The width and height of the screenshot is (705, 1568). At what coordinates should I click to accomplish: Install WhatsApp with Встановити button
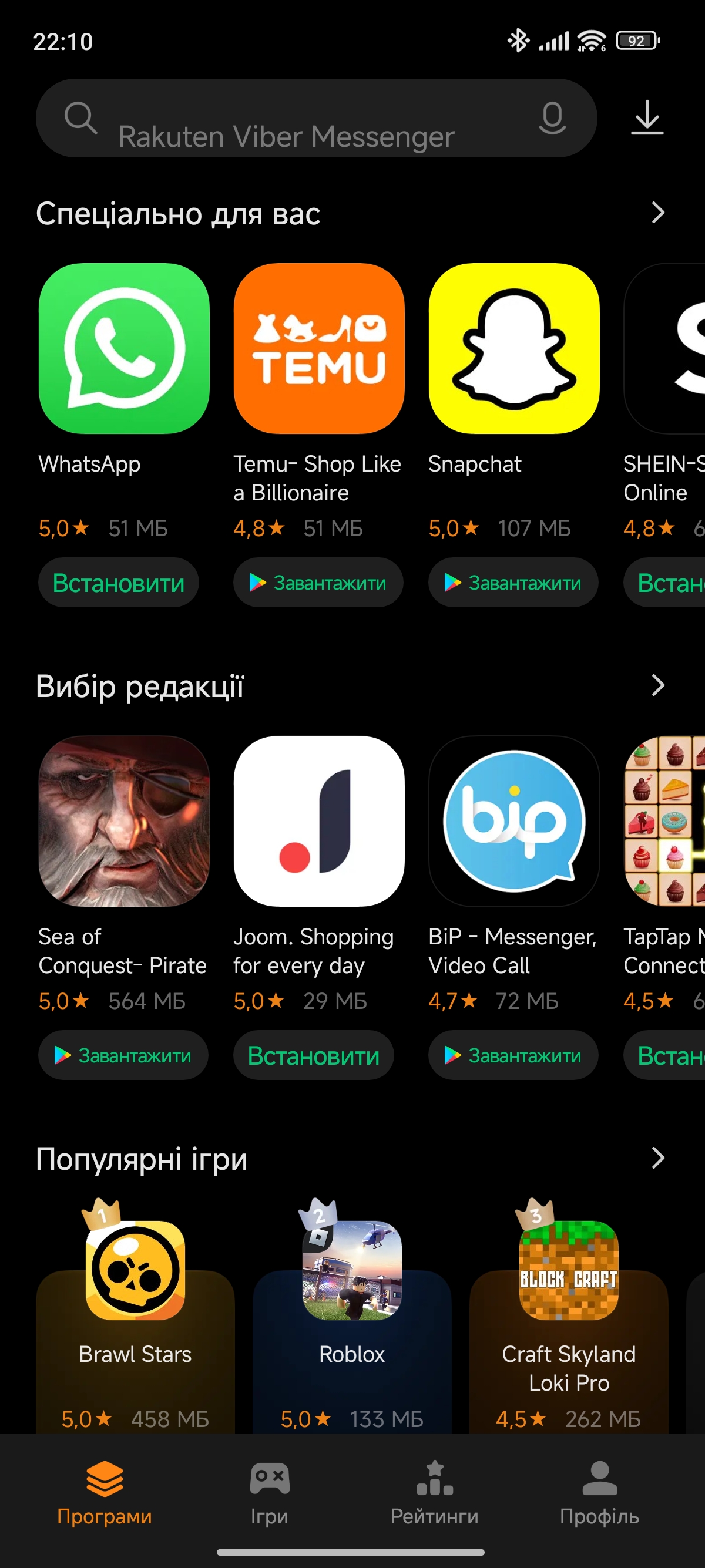(119, 583)
